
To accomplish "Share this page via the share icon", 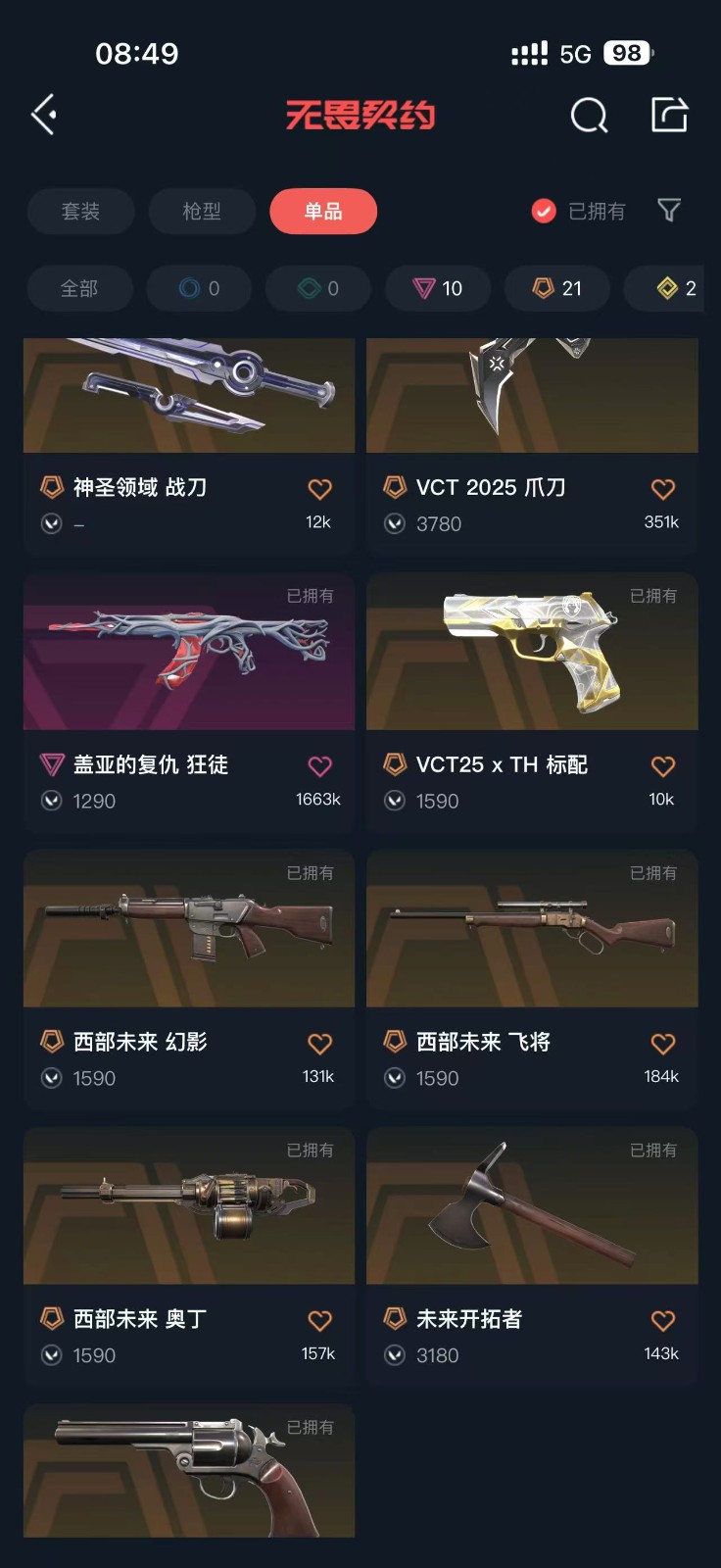I will click(x=670, y=115).
